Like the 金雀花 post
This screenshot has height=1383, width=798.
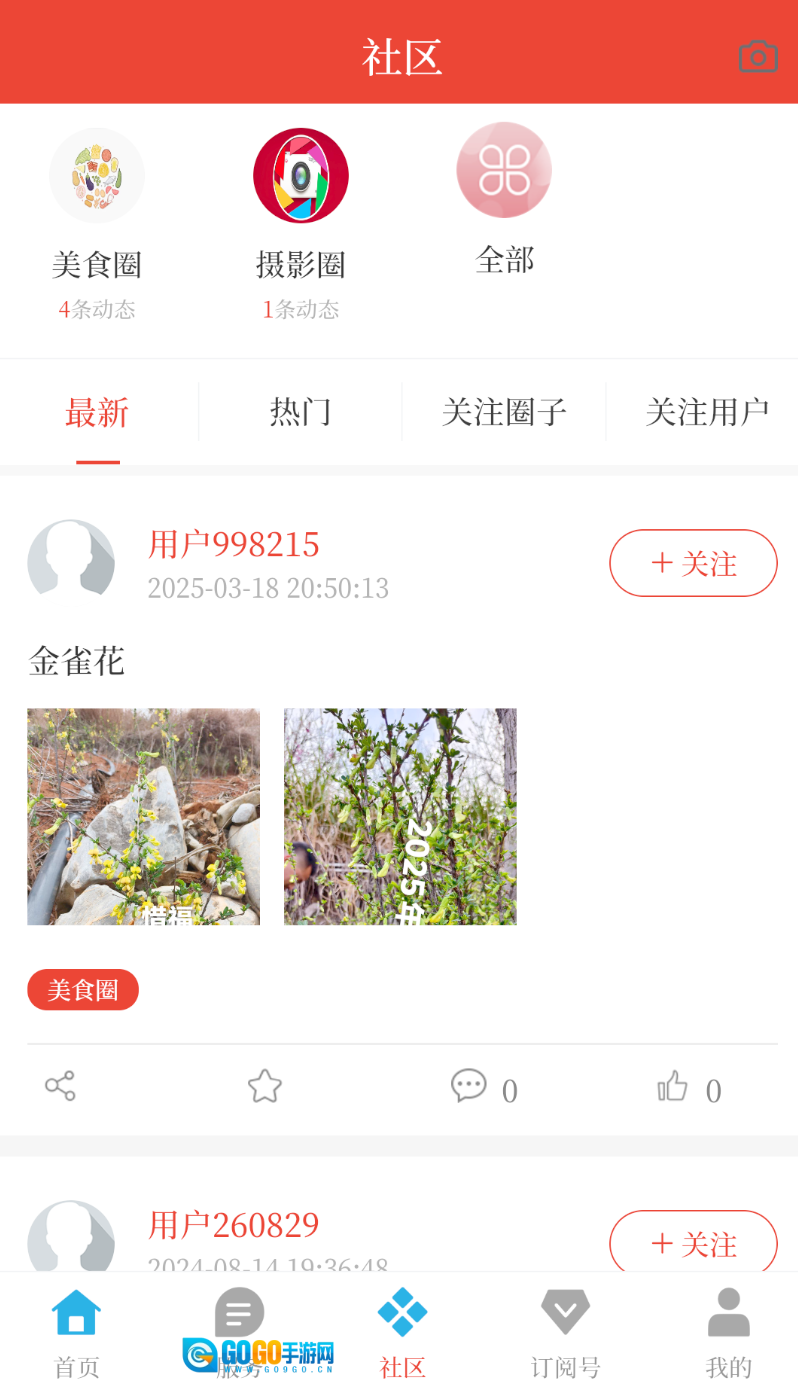point(673,1086)
